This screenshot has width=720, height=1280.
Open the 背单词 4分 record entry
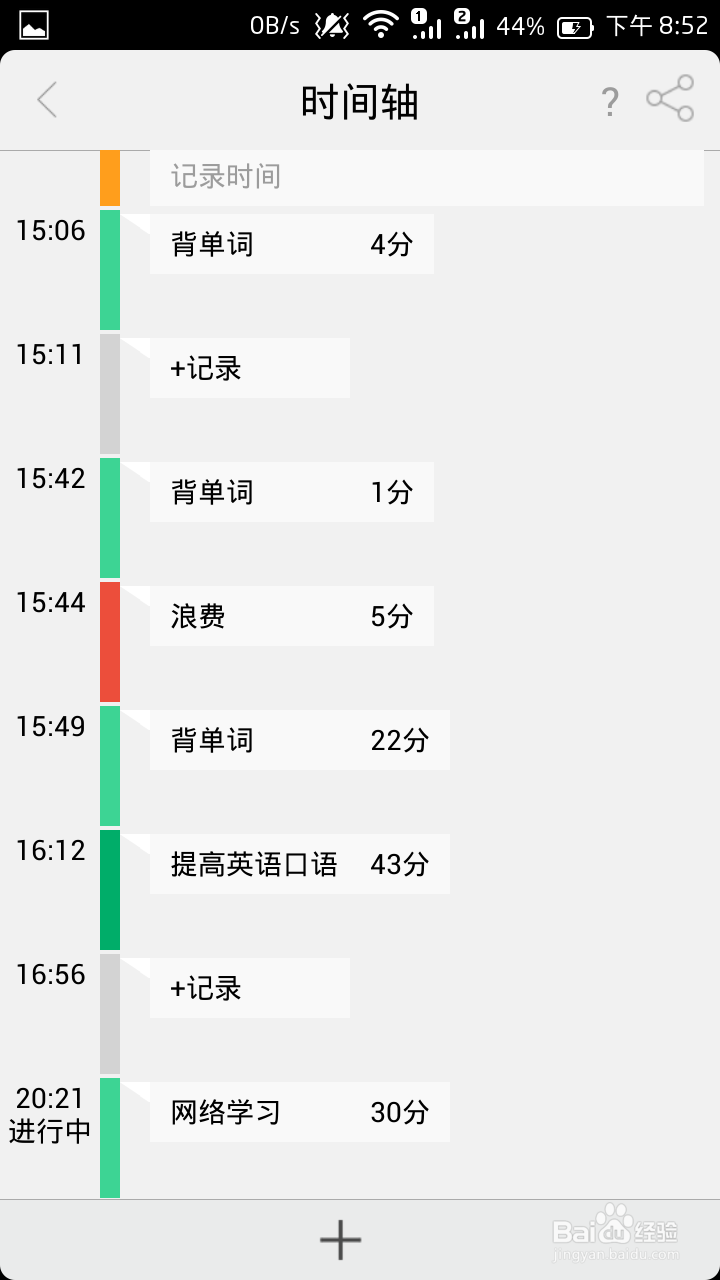coord(291,243)
